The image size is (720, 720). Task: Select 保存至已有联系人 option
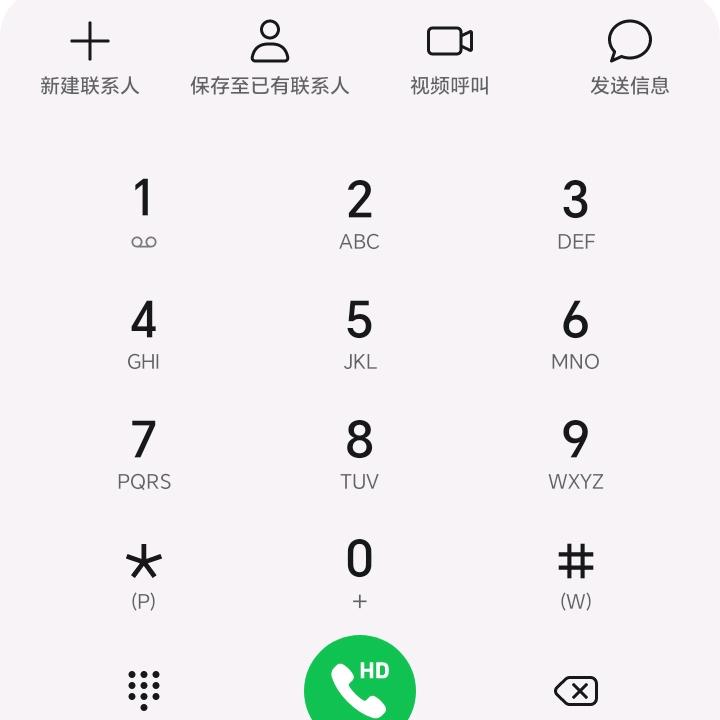[x=269, y=58]
